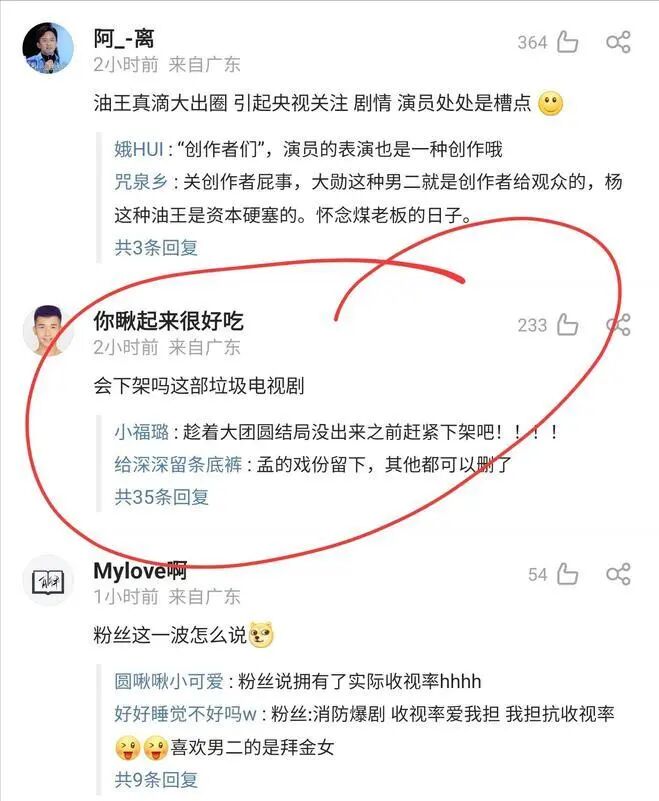Open the 共9条回复 reply thread
This screenshot has height=801, width=659.
[x=156, y=779]
